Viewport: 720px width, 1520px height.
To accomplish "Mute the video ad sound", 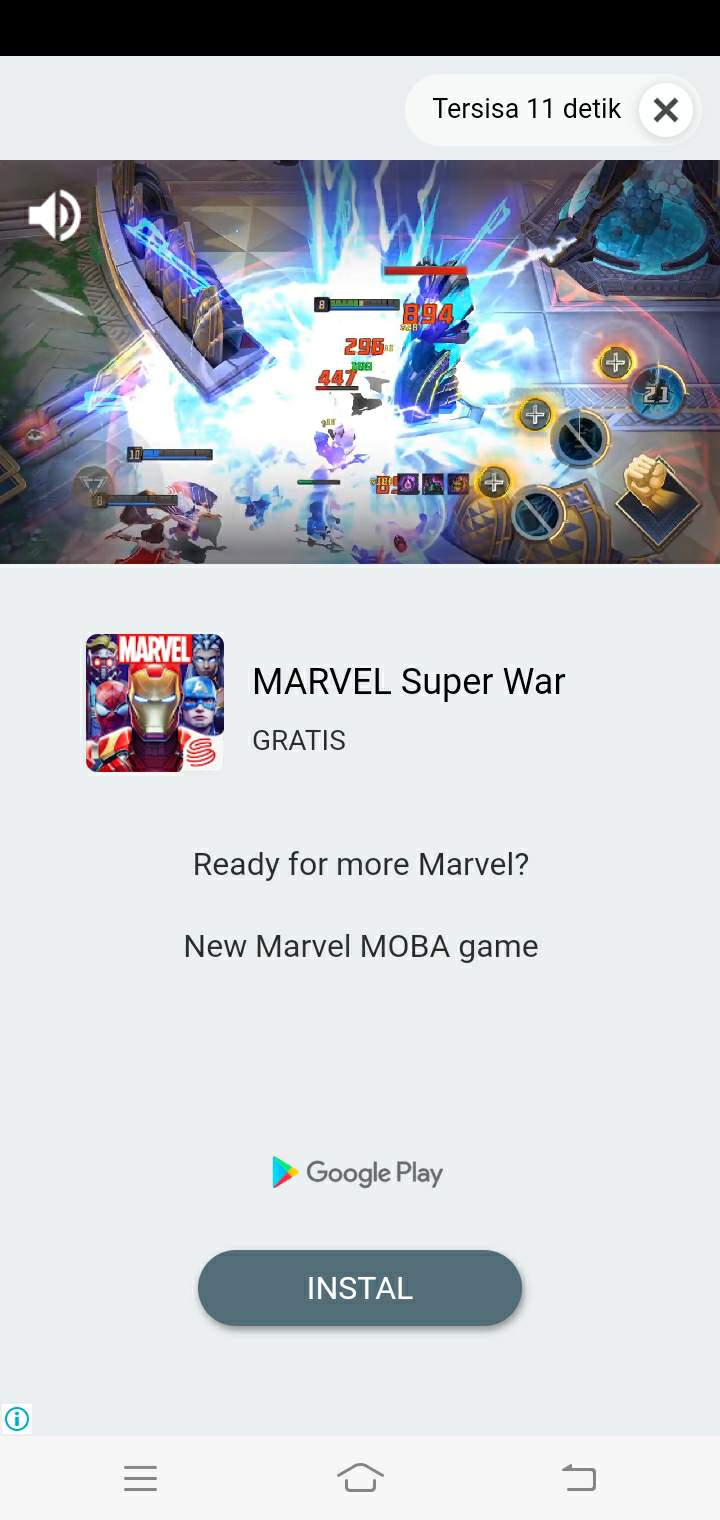I will pyautogui.click(x=54, y=215).
